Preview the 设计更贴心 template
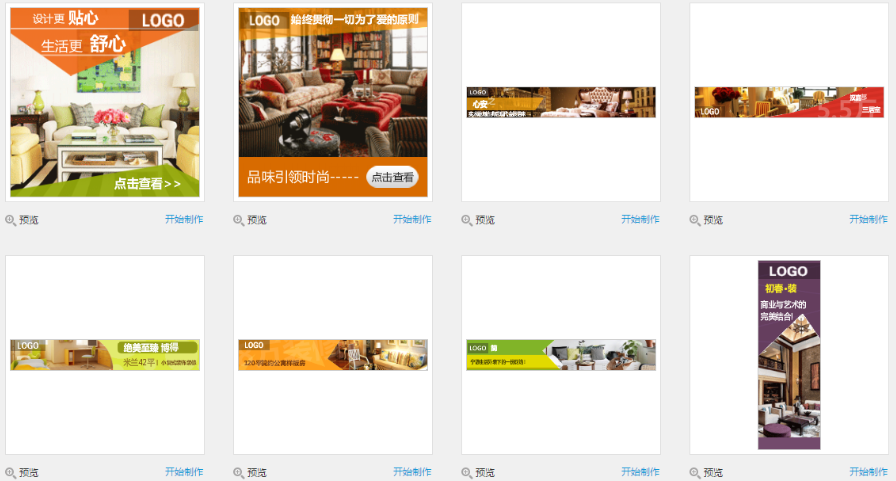Image resolution: width=896 pixels, height=481 pixels. pos(26,220)
